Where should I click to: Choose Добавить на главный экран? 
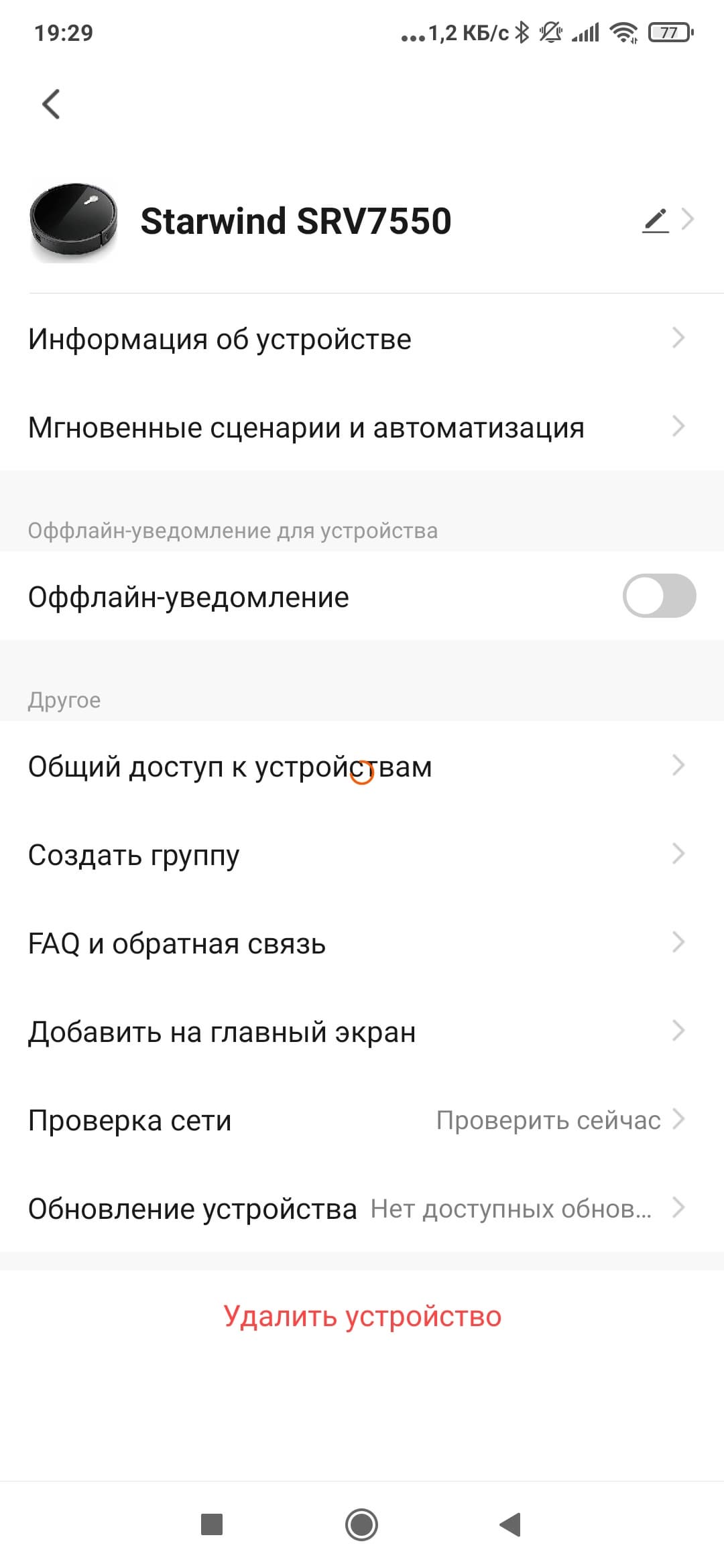tap(355, 1031)
